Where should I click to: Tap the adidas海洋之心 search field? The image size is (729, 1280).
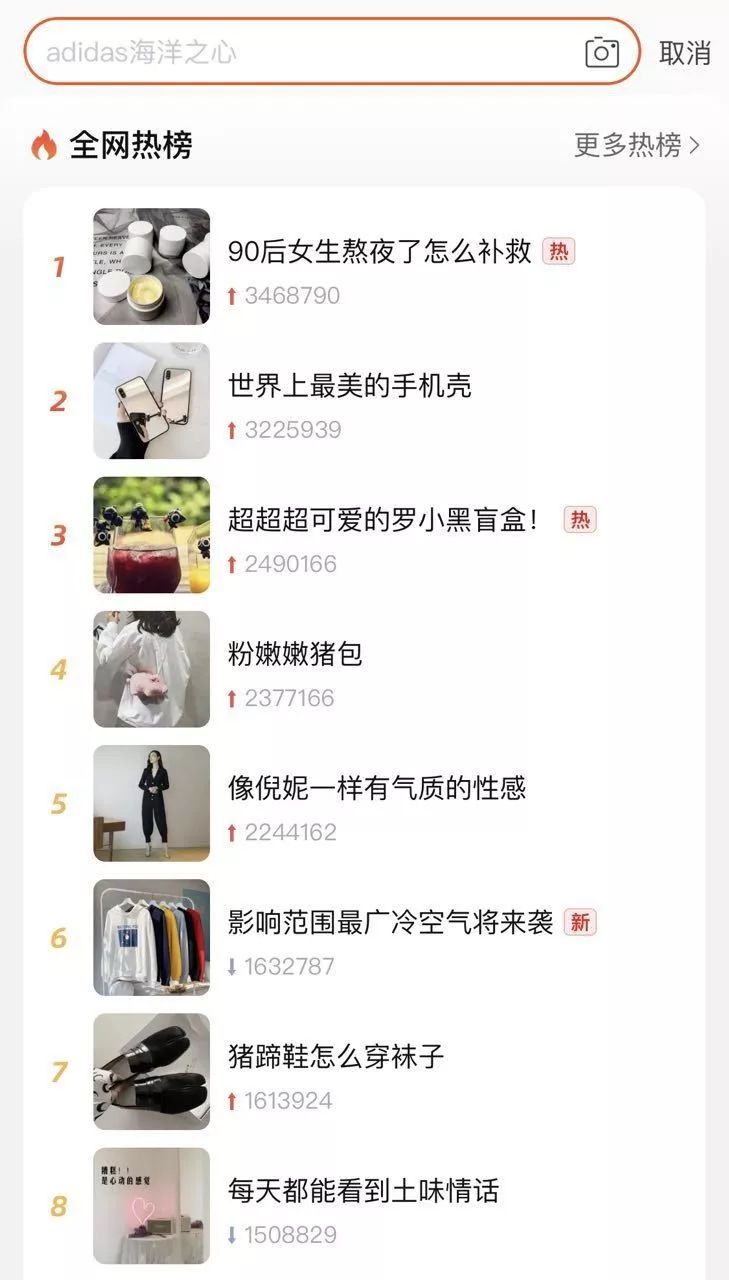click(300, 52)
